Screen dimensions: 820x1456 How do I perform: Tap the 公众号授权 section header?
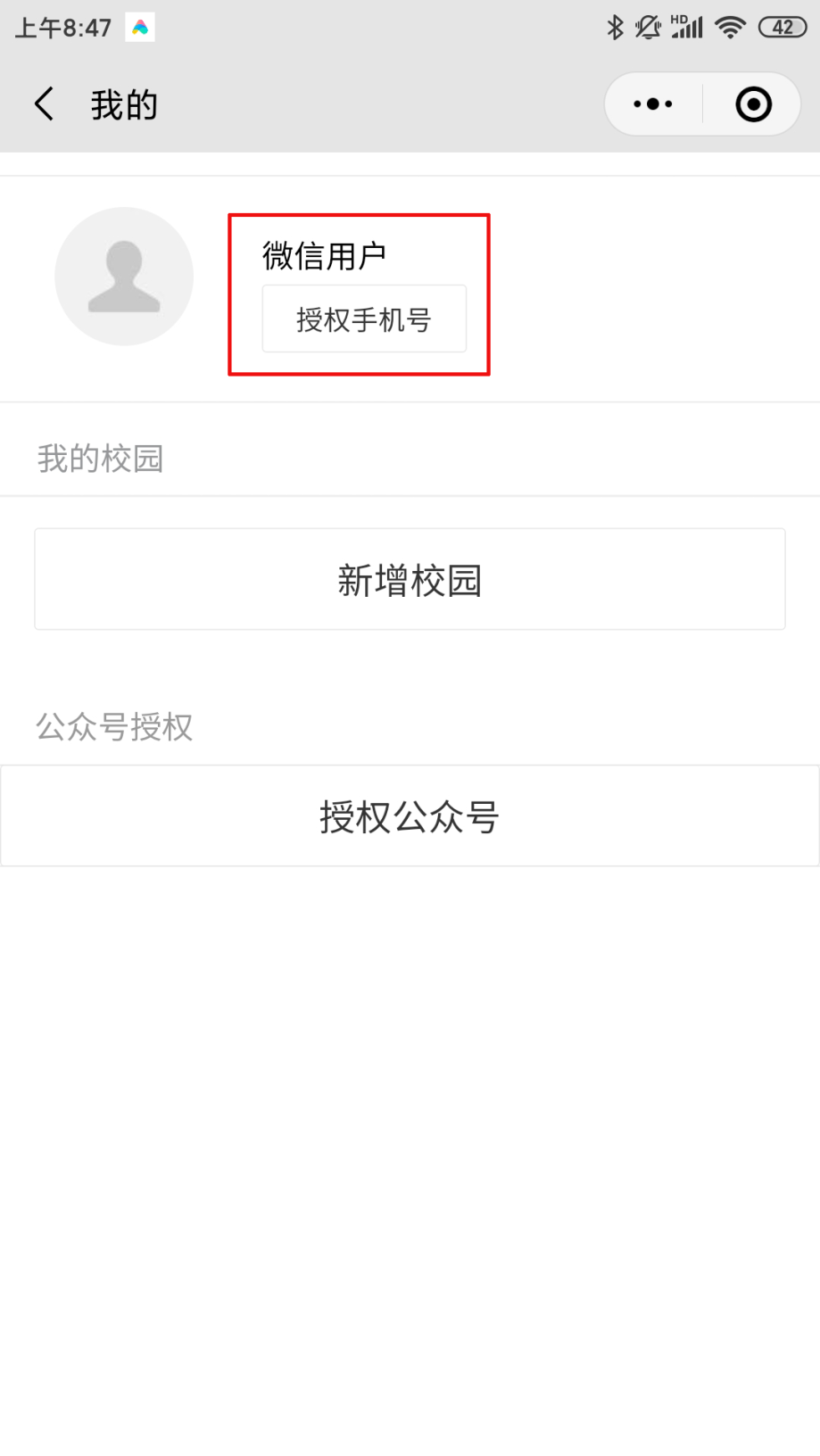[x=113, y=727]
